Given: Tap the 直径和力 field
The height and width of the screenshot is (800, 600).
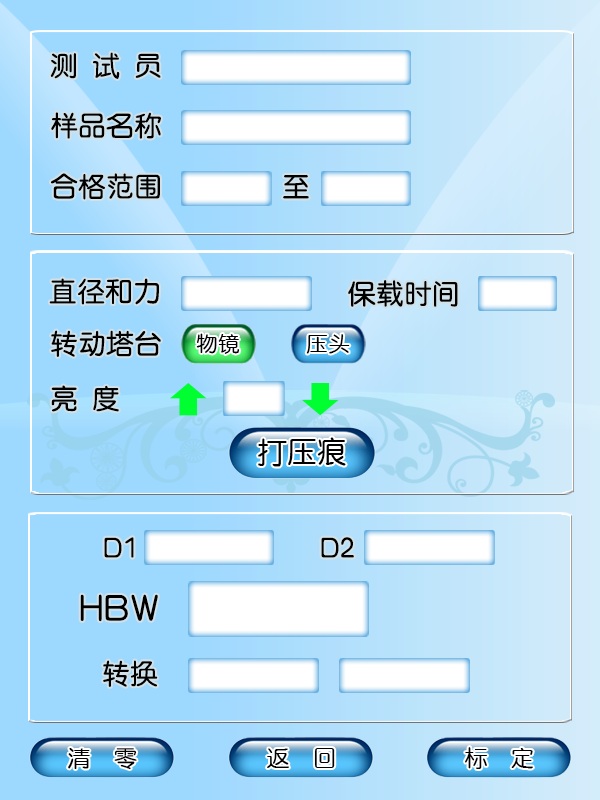Looking at the screenshot, I should [x=246, y=293].
